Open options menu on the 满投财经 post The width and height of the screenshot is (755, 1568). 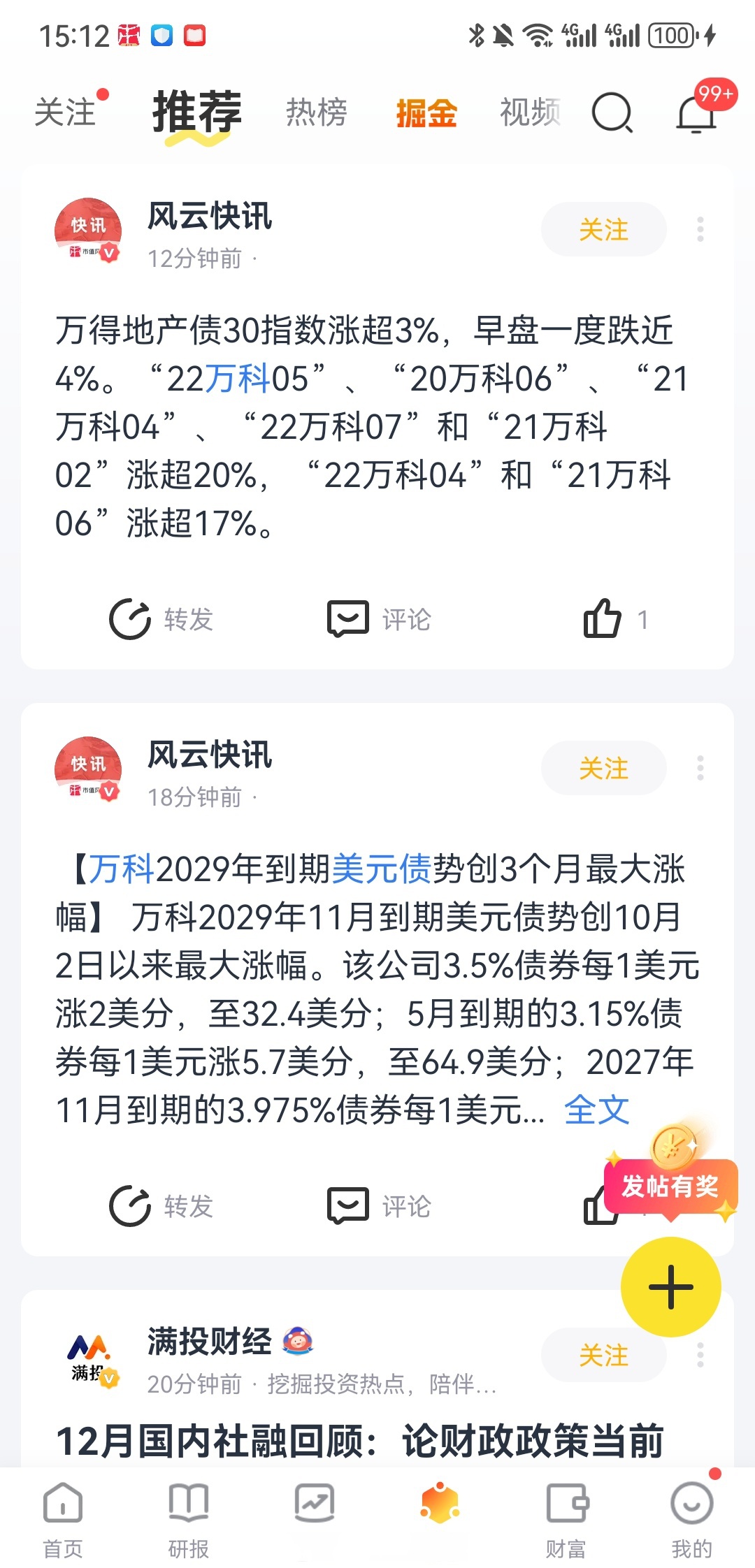click(699, 1353)
